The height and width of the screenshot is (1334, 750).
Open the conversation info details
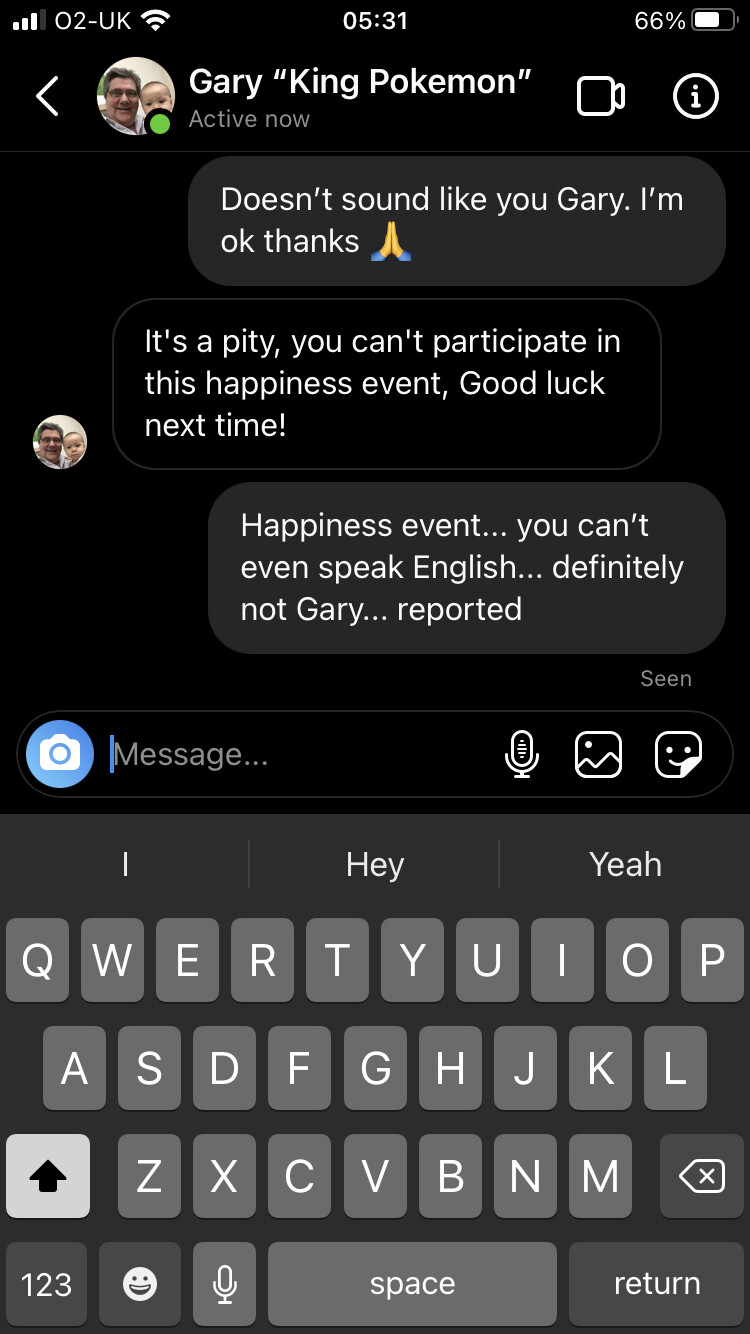point(695,96)
